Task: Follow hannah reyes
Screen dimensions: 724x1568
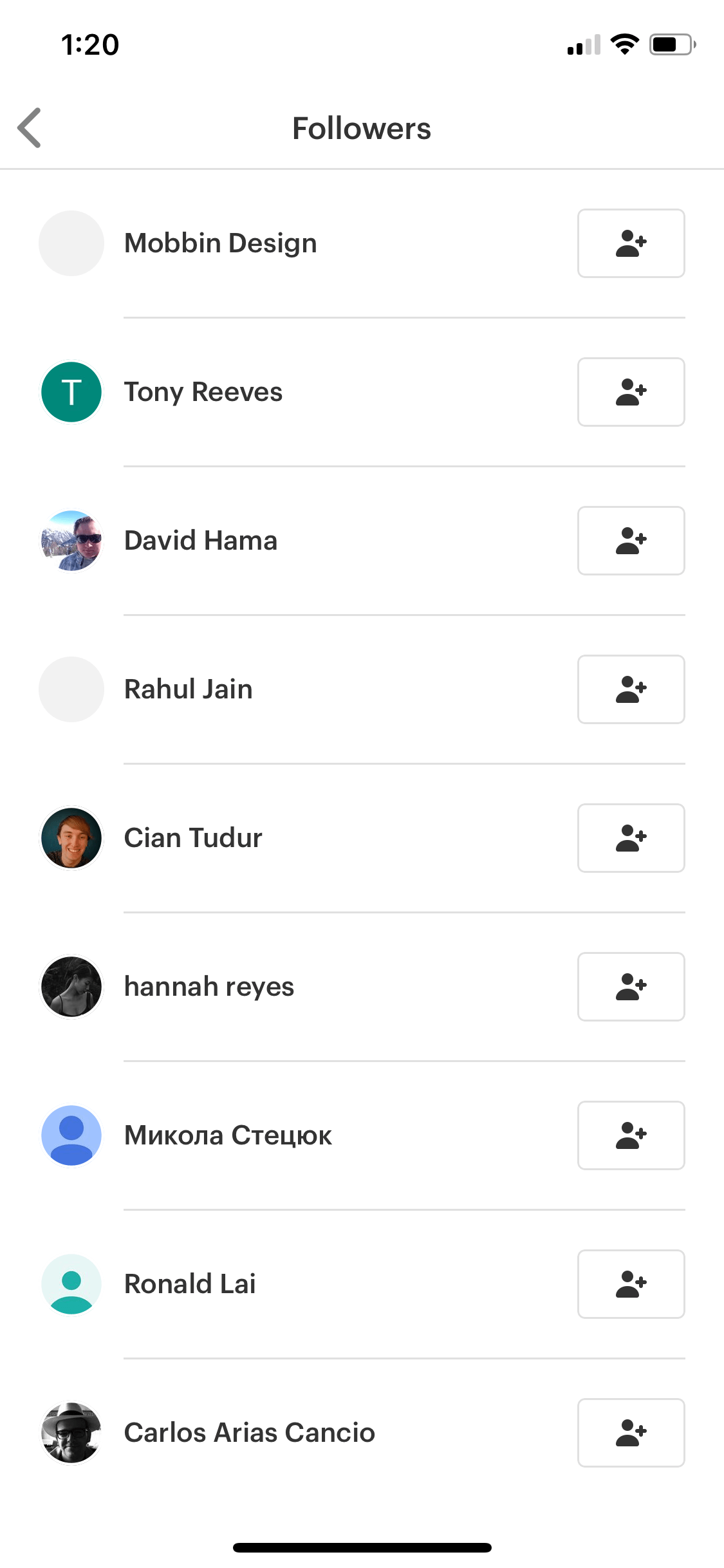Action: pos(631,987)
